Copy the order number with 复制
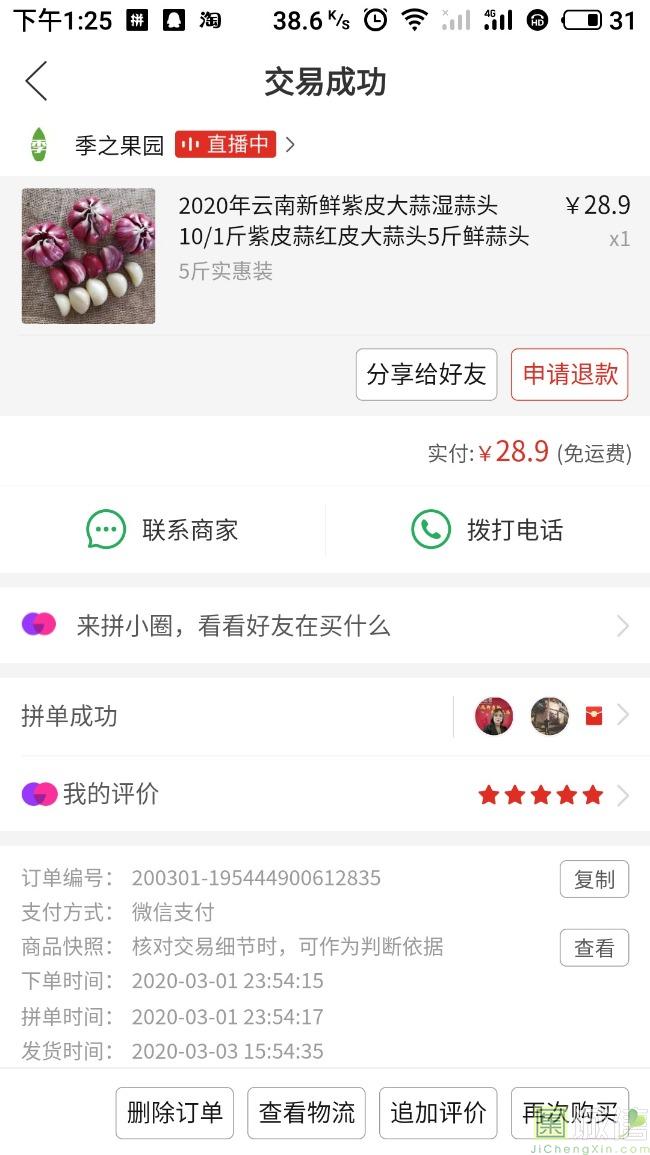 [x=594, y=879]
